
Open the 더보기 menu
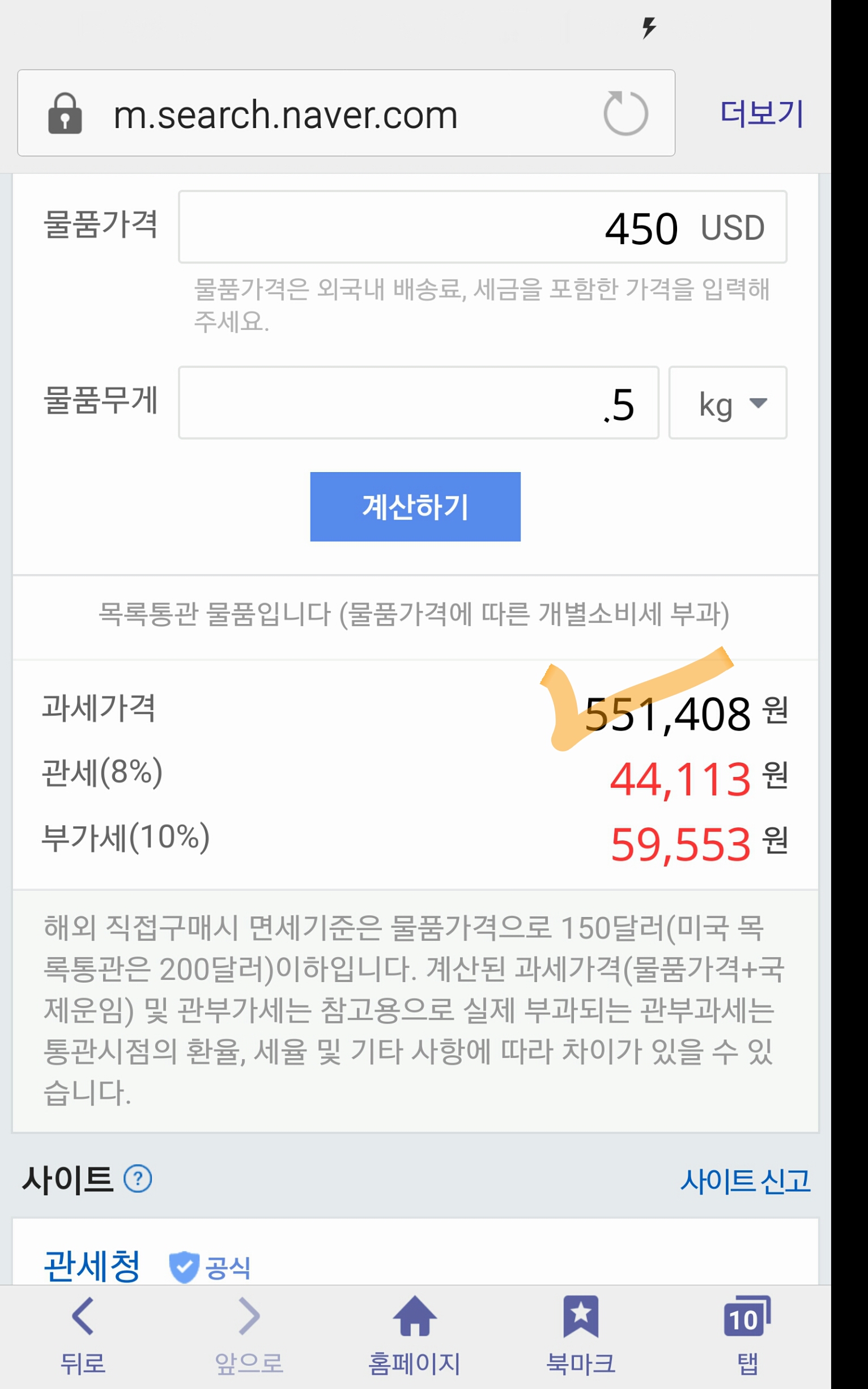(762, 113)
